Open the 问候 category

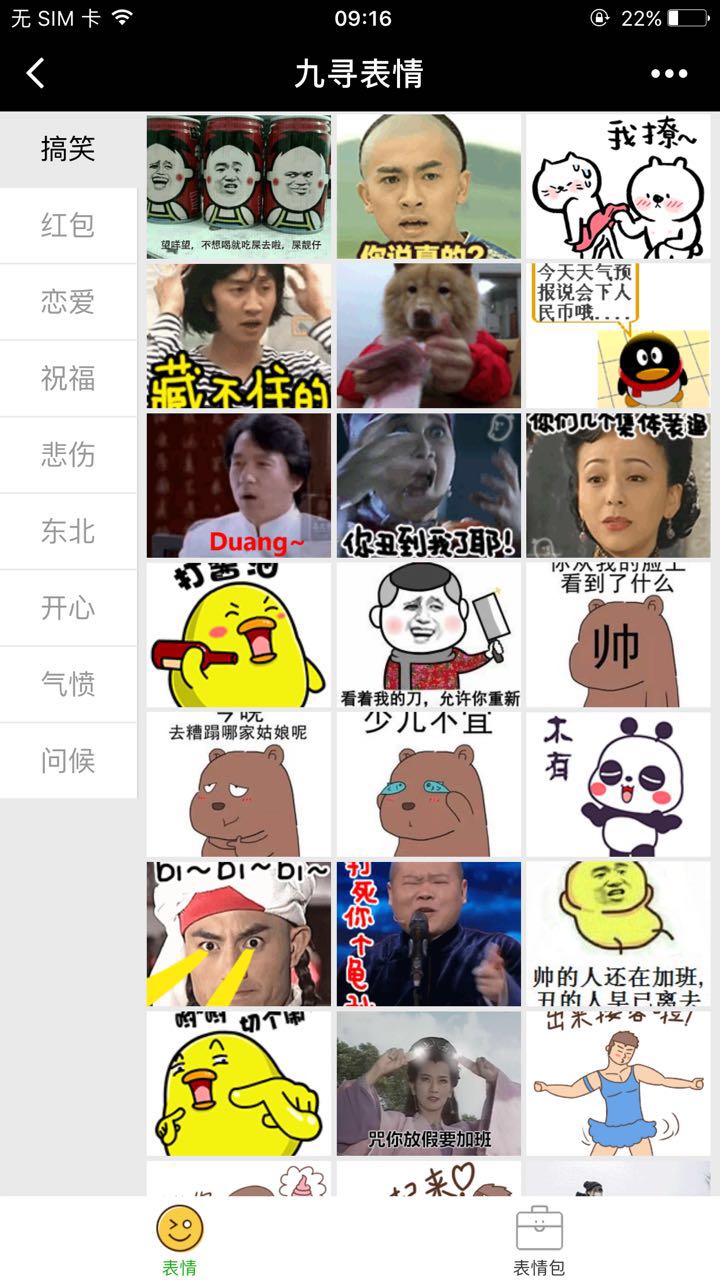[68, 760]
